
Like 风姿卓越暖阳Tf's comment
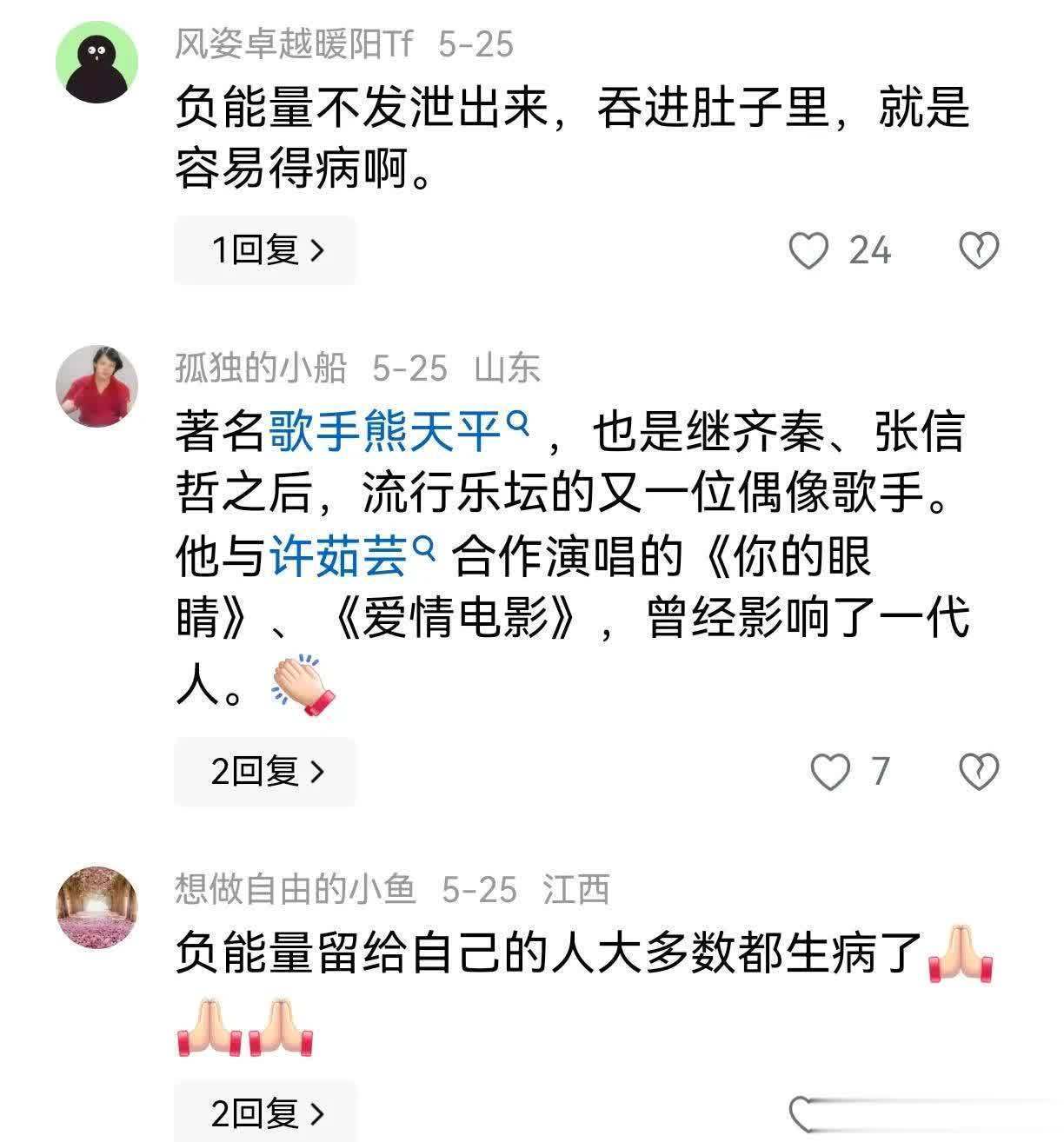click(x=808, y=250)
